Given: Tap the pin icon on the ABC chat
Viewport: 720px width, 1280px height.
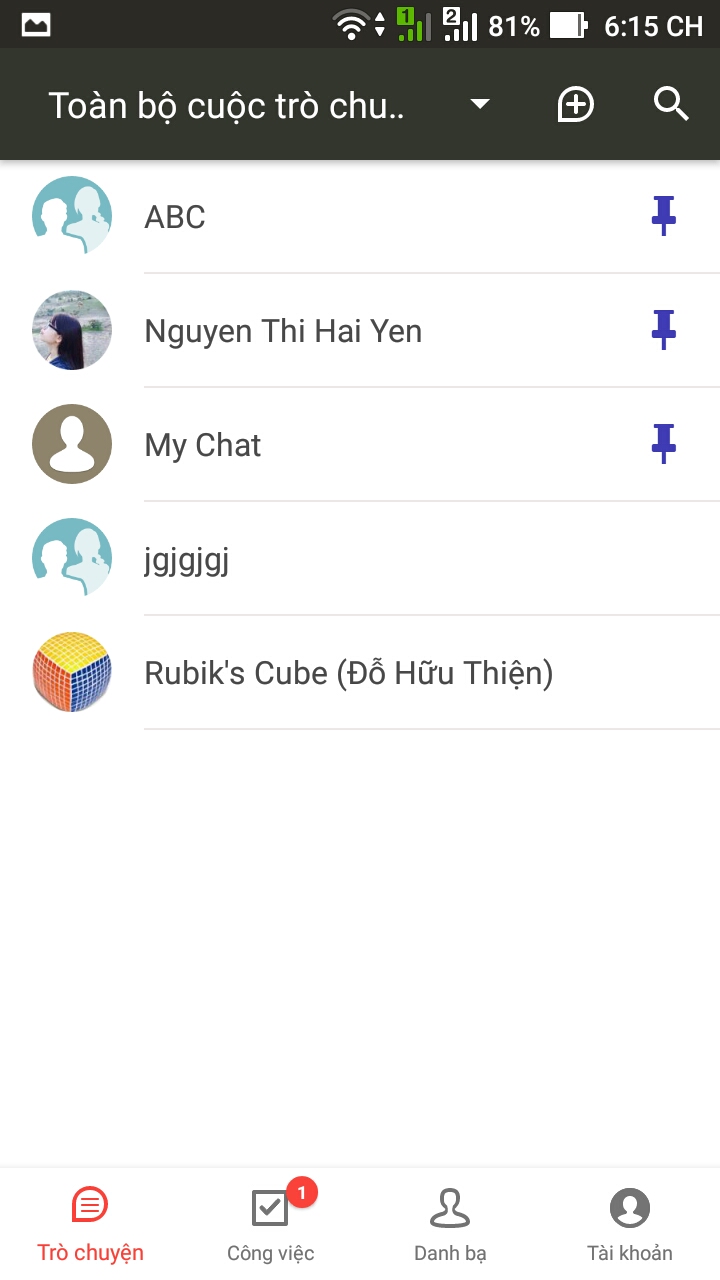Looking at the screenshot, I should point(663,216).
